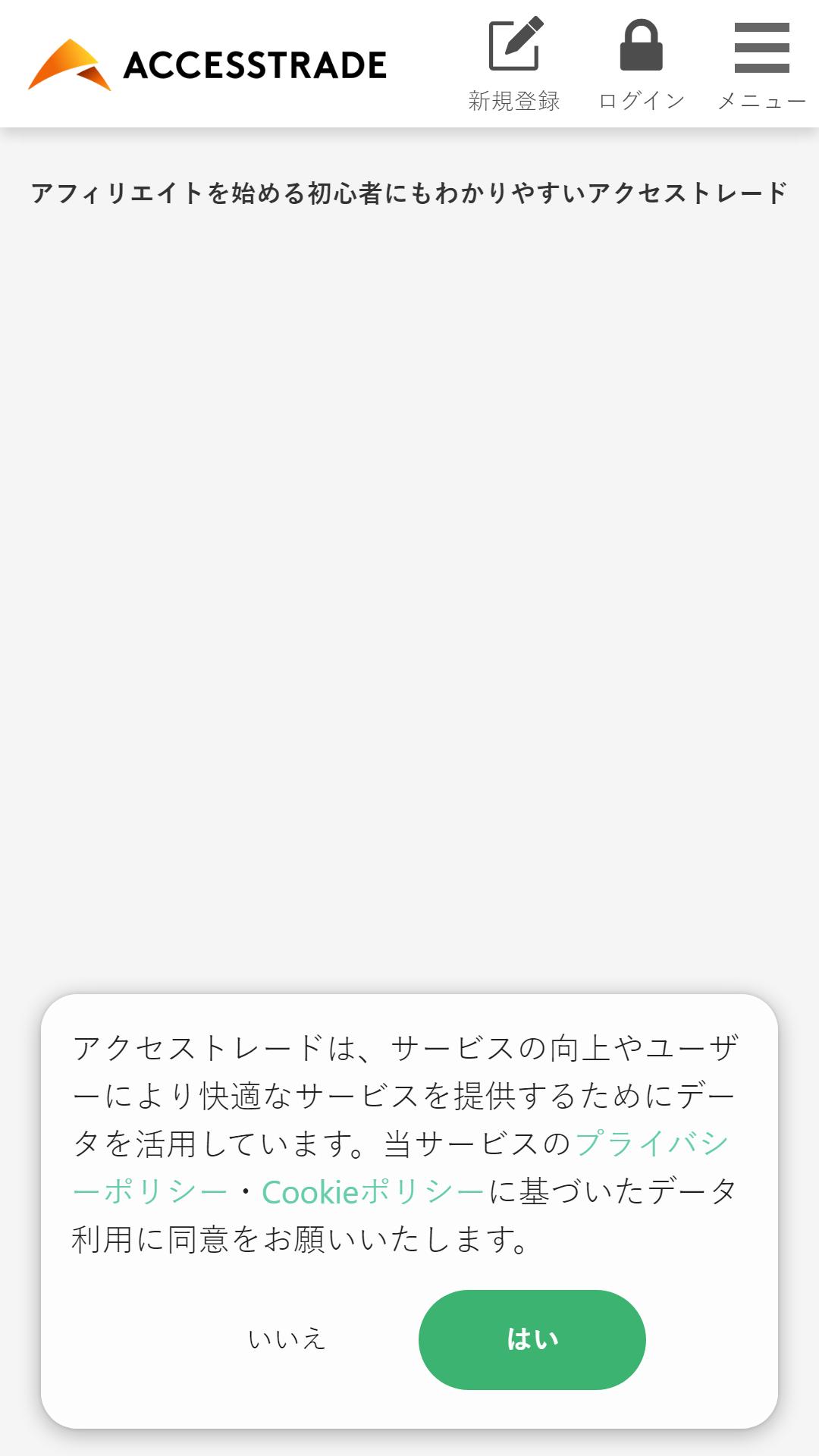Agree to data usage with はい

(532, 1340)
